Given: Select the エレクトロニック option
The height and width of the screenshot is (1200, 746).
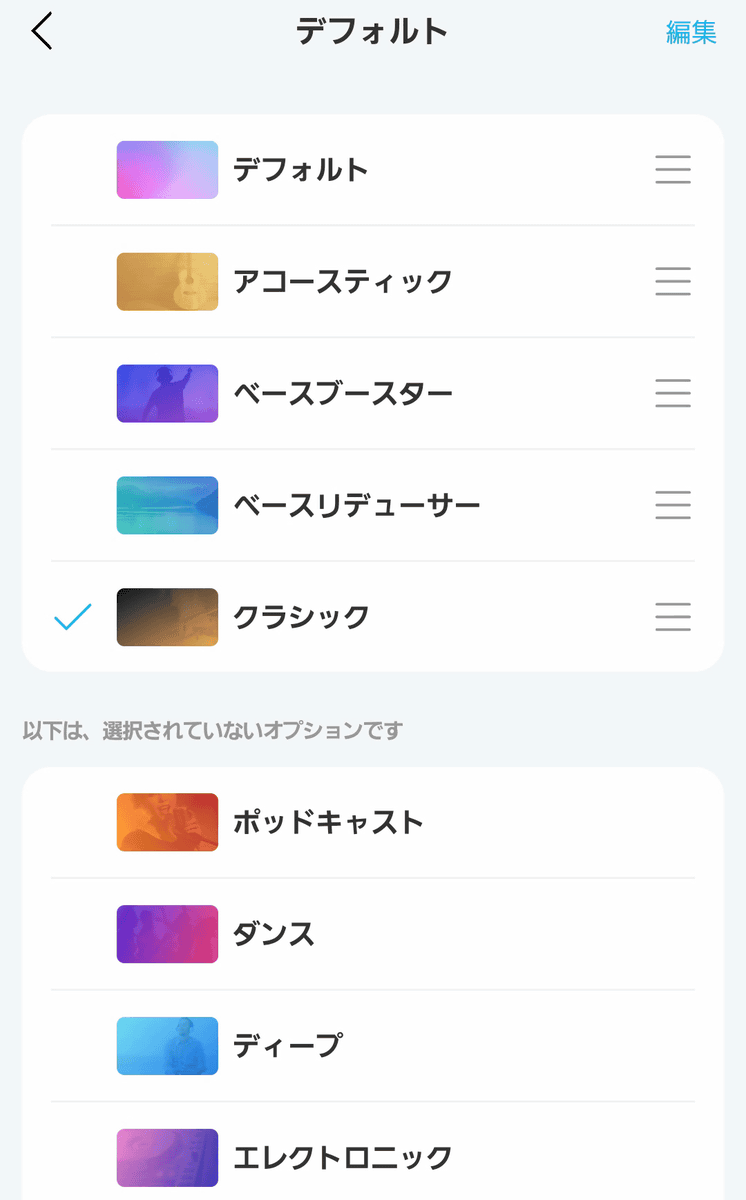Looking at the screenshot, I should click(373, 1152).
